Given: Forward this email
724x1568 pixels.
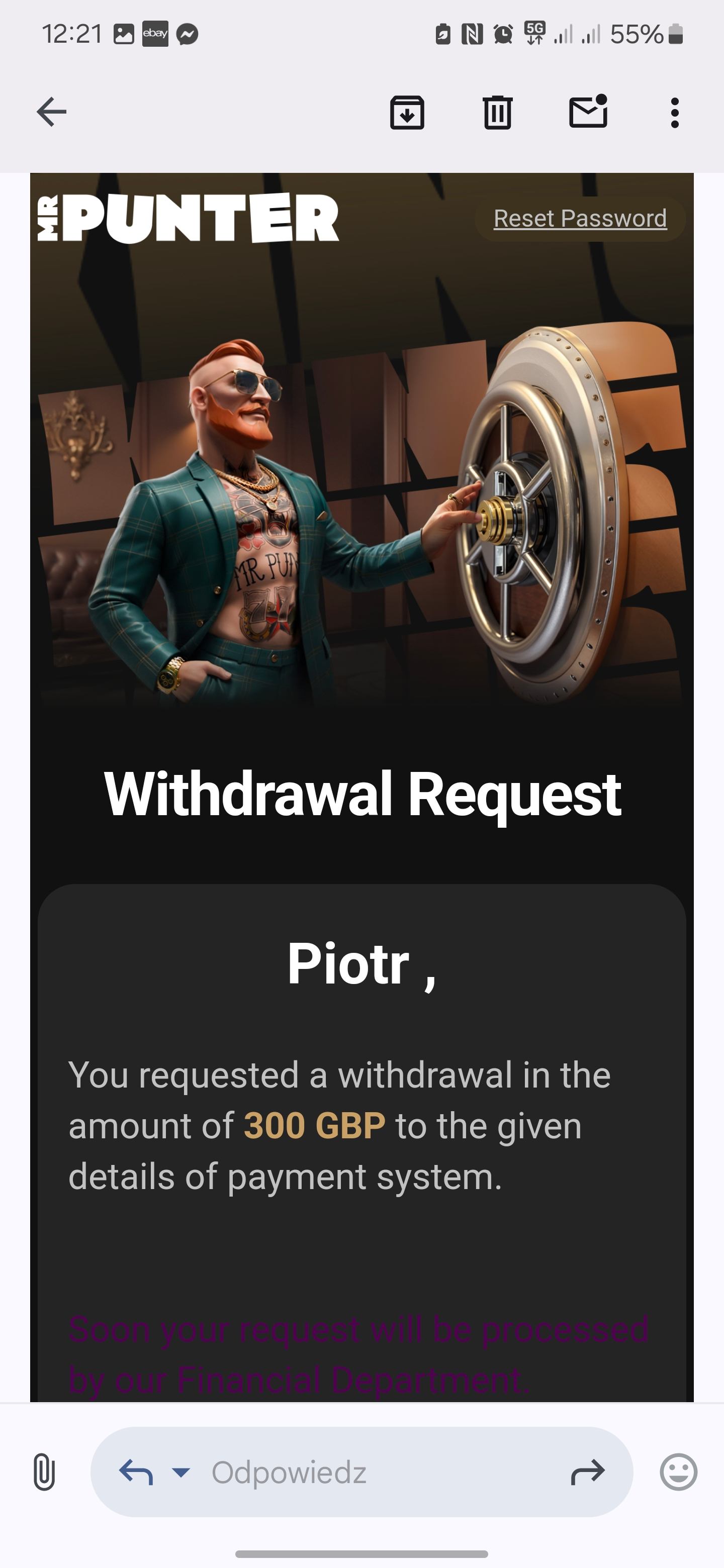Looking at the screenshot, I should click(588, 1473).
